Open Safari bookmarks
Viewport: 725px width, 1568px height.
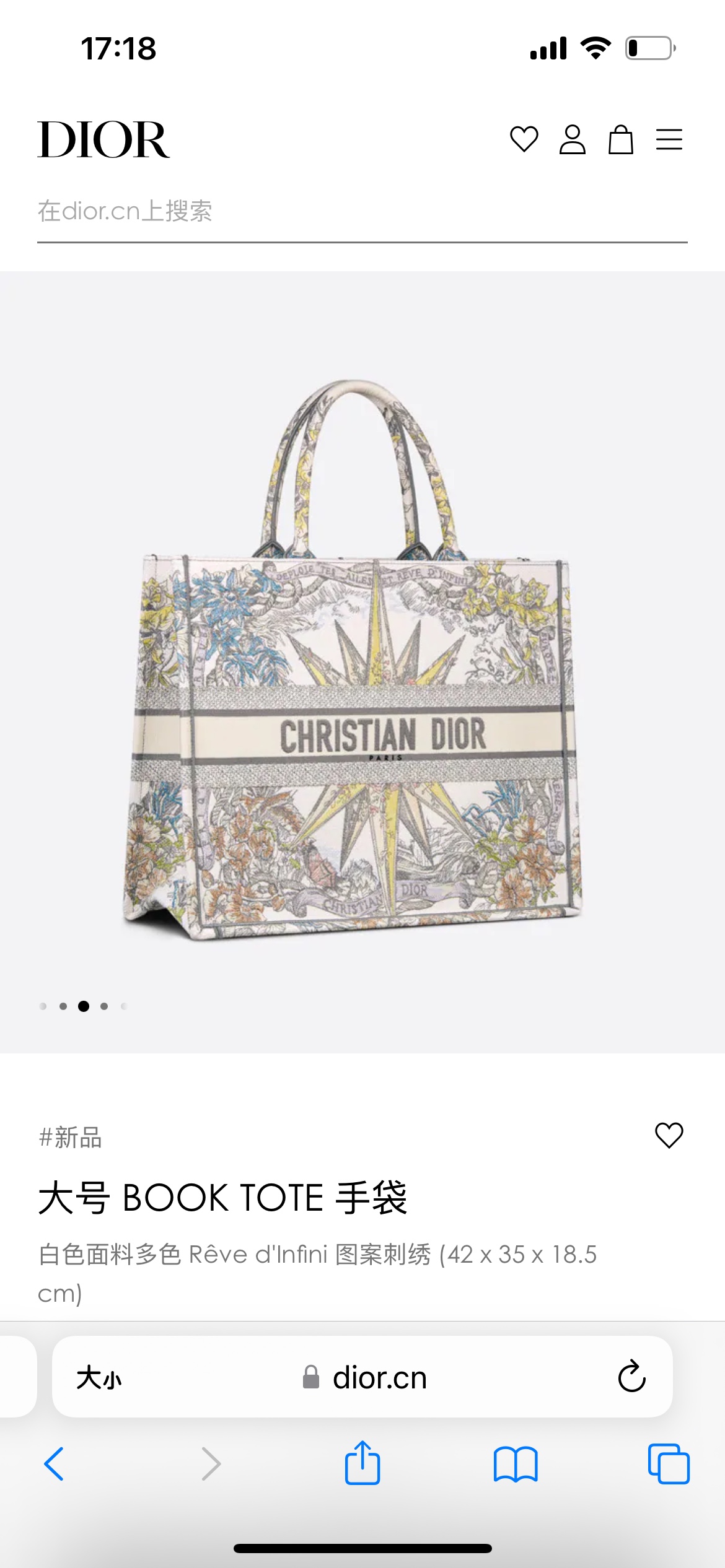[516, 1464]
